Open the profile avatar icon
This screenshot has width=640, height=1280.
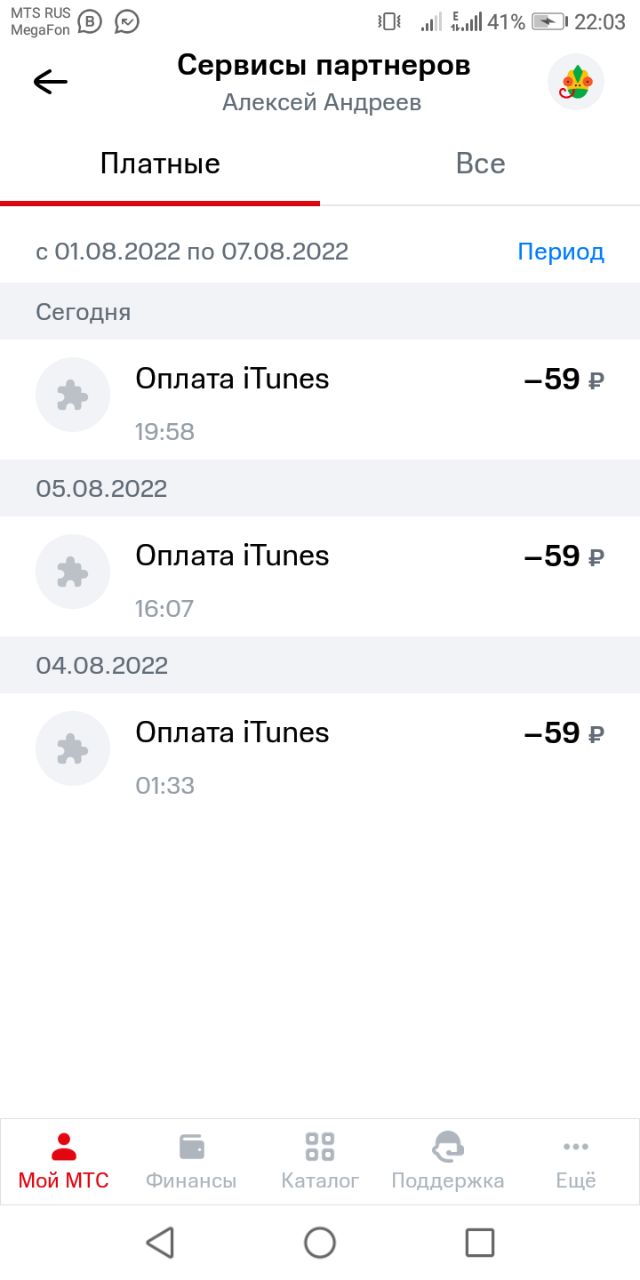(576, 82)
